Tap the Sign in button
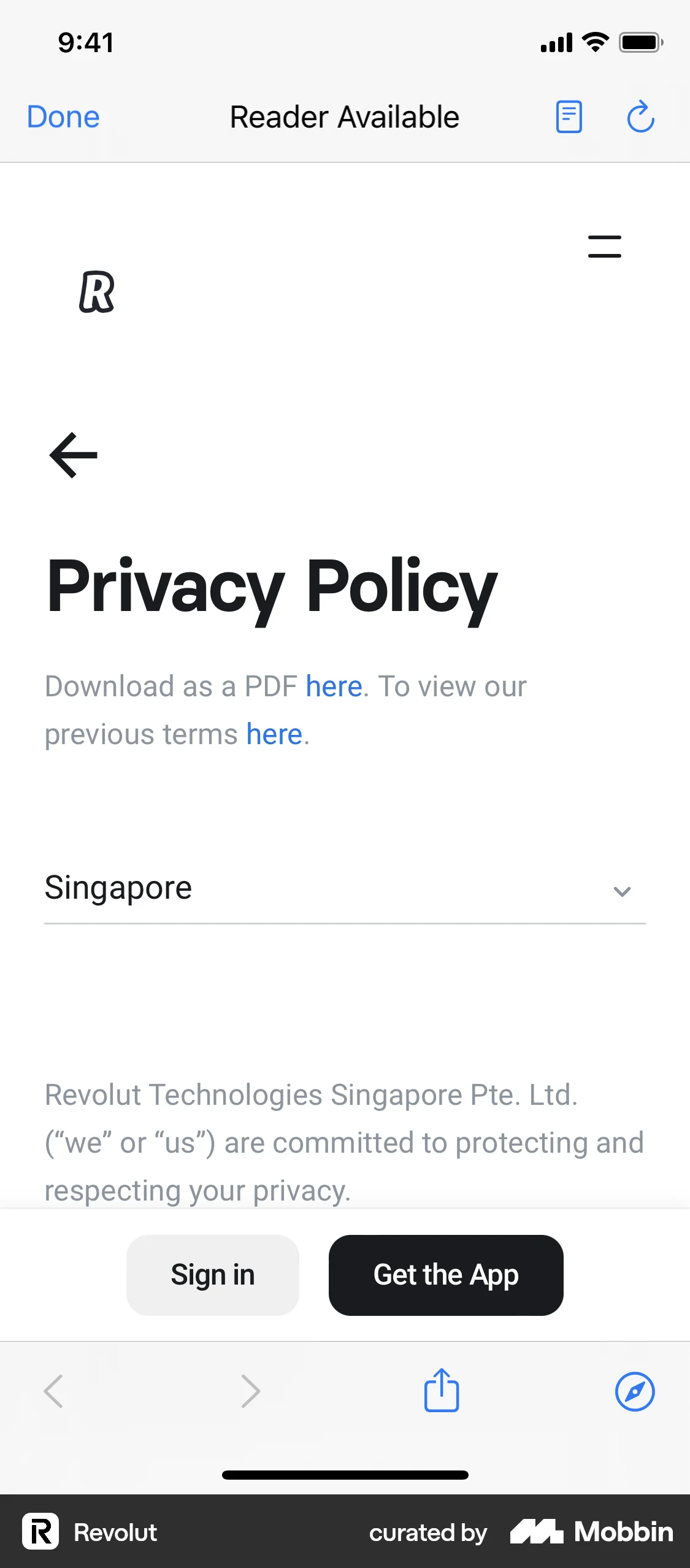 (212, 1275)
